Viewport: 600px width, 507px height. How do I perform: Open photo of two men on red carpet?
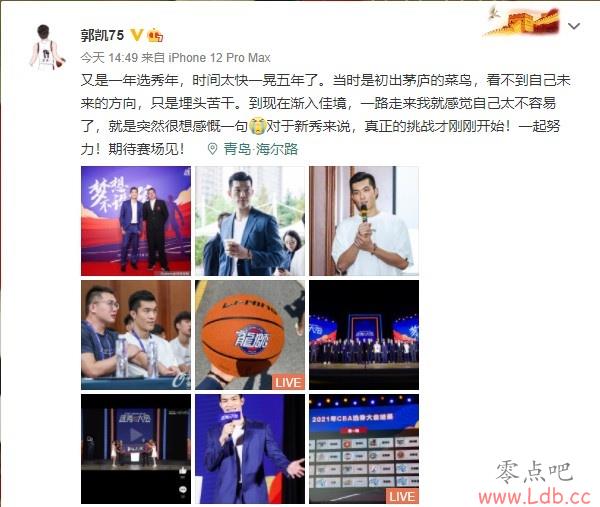tap(135, 221)
